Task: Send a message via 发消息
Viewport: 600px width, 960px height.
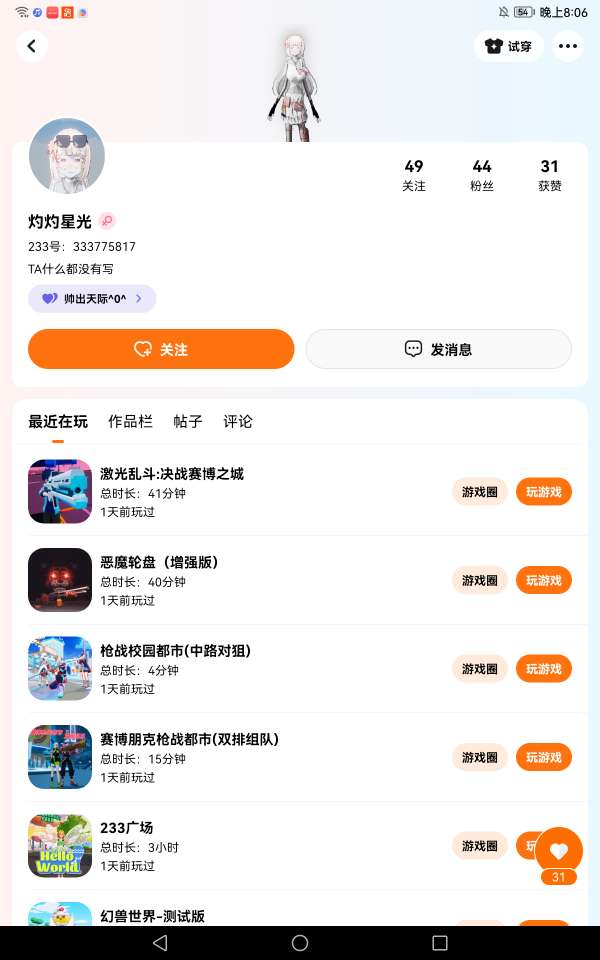Action: click(x=438, y=349)
